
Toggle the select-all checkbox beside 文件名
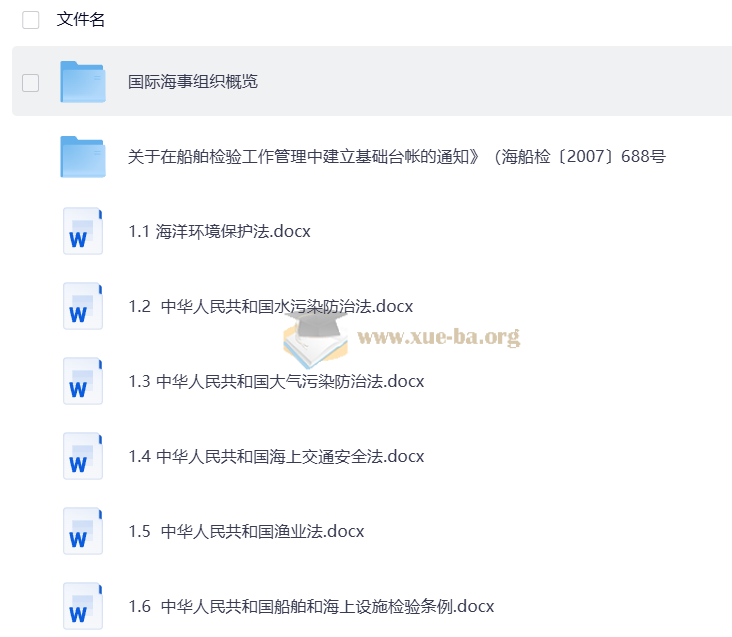[x=30, y=20]
